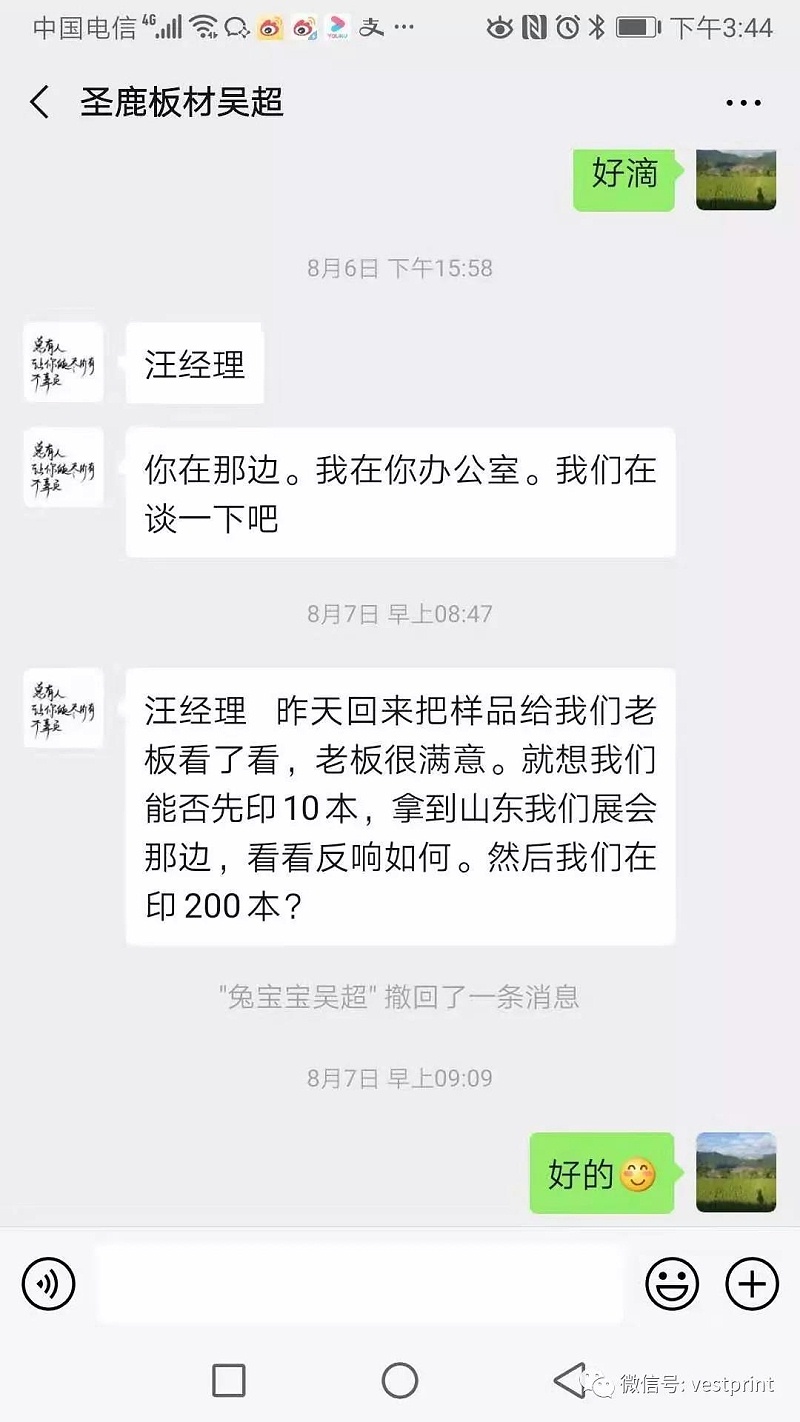The image size is (800, 1422).
Task: Tap the message text input field
Action: 360,1283
